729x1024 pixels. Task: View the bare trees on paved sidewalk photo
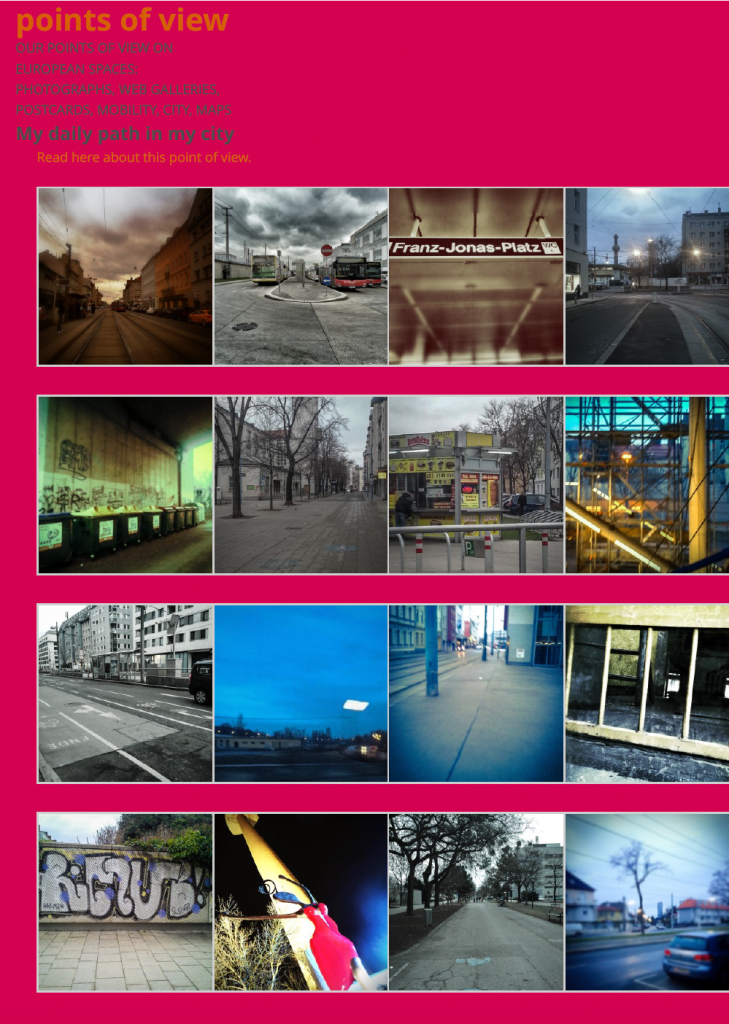tap(300, 485)
